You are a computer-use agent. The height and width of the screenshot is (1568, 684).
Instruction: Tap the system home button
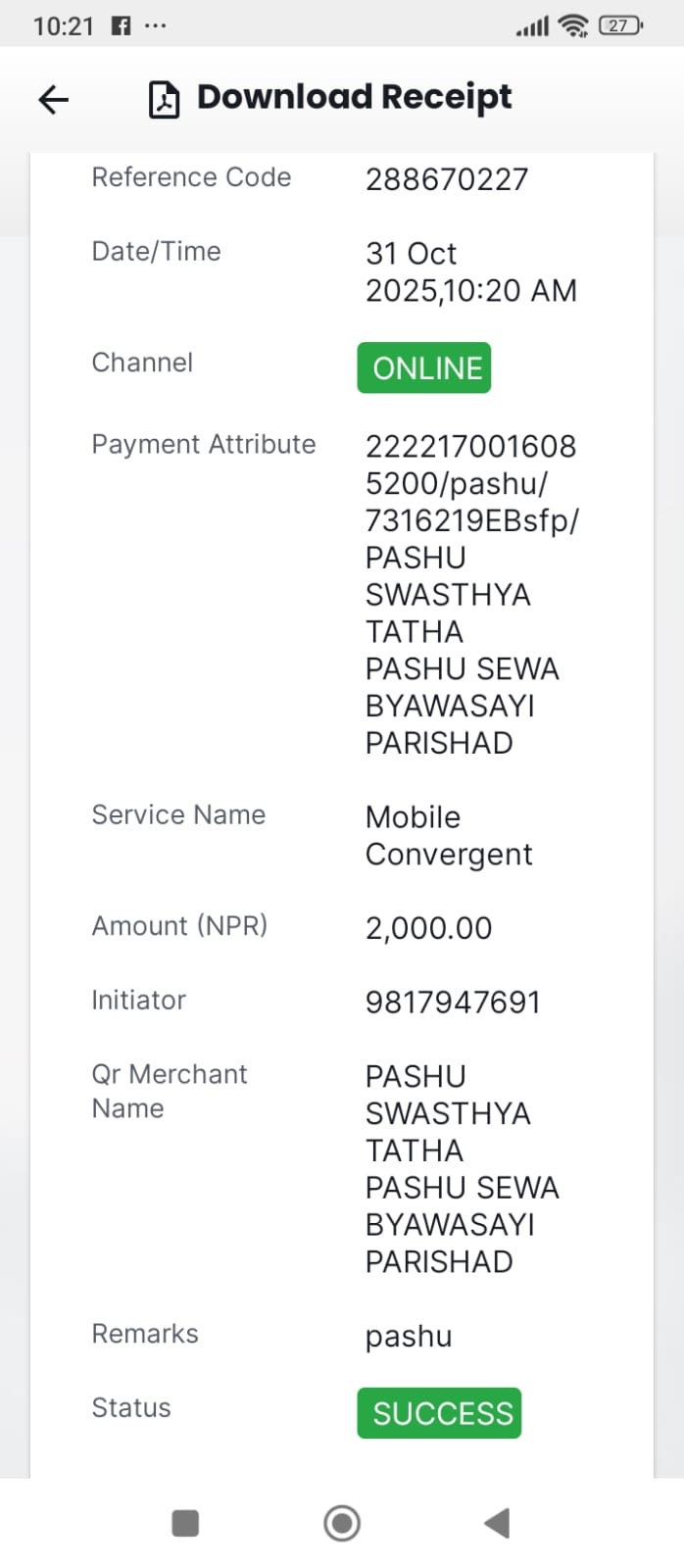pos(342,1523)
